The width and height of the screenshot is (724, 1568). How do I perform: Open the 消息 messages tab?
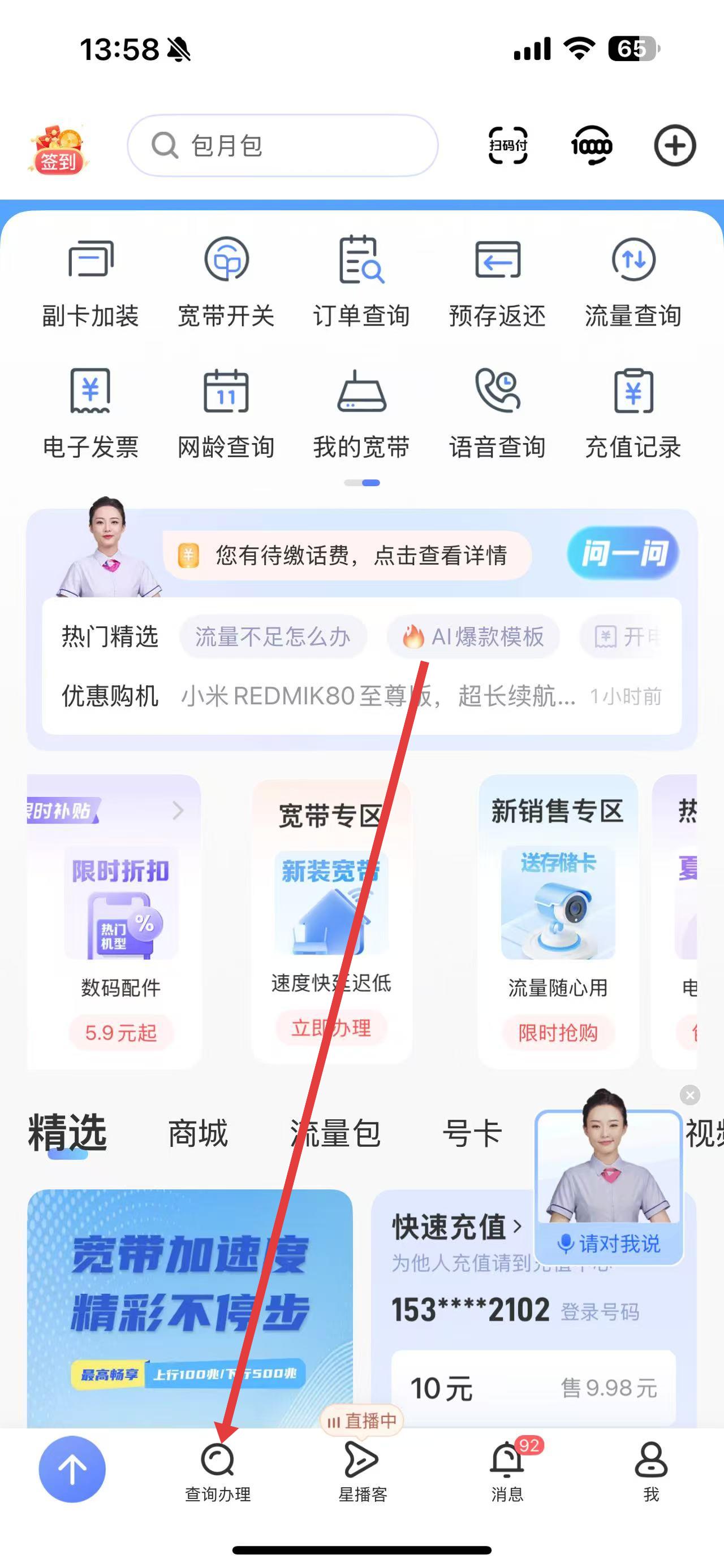coord(507,1471)
